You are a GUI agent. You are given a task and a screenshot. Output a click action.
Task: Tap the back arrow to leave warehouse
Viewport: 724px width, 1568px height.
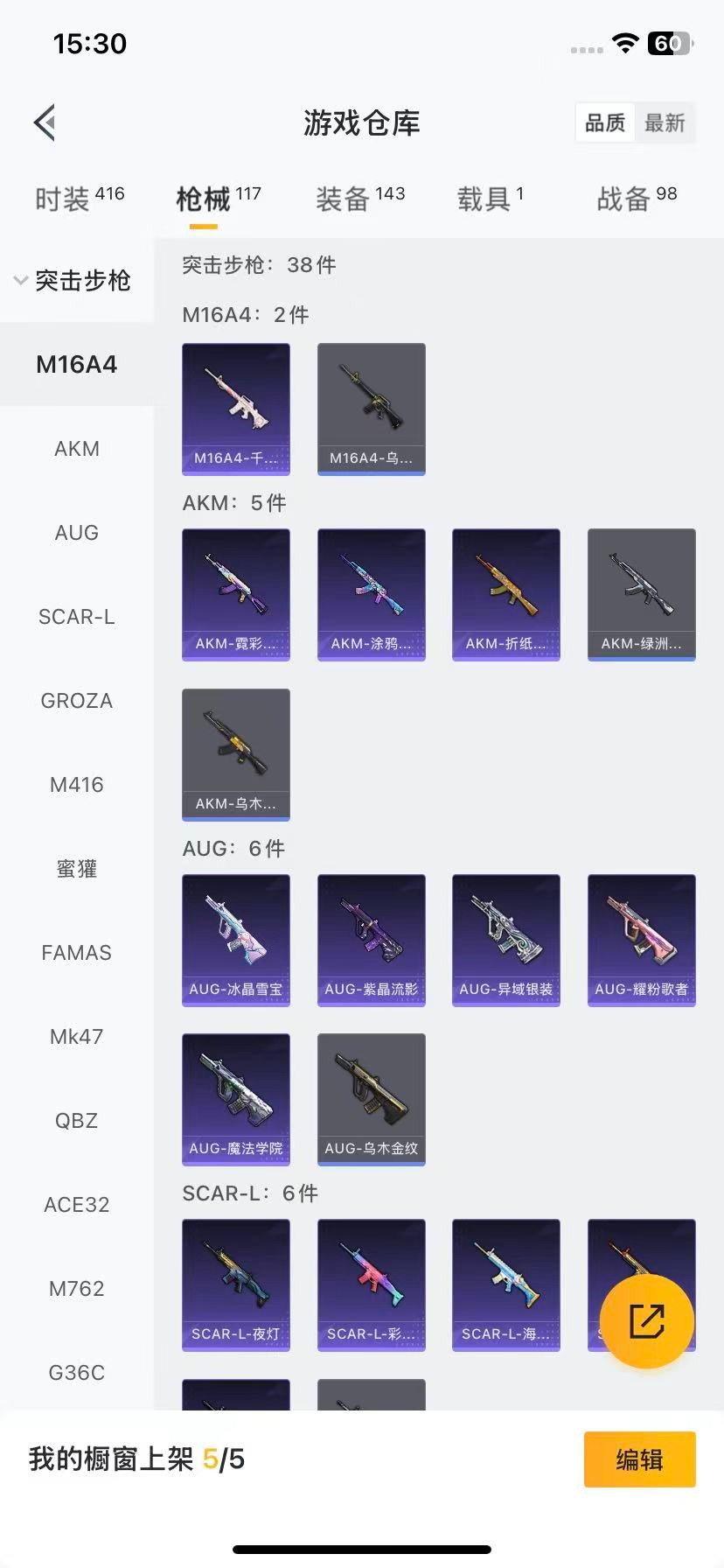44,122
